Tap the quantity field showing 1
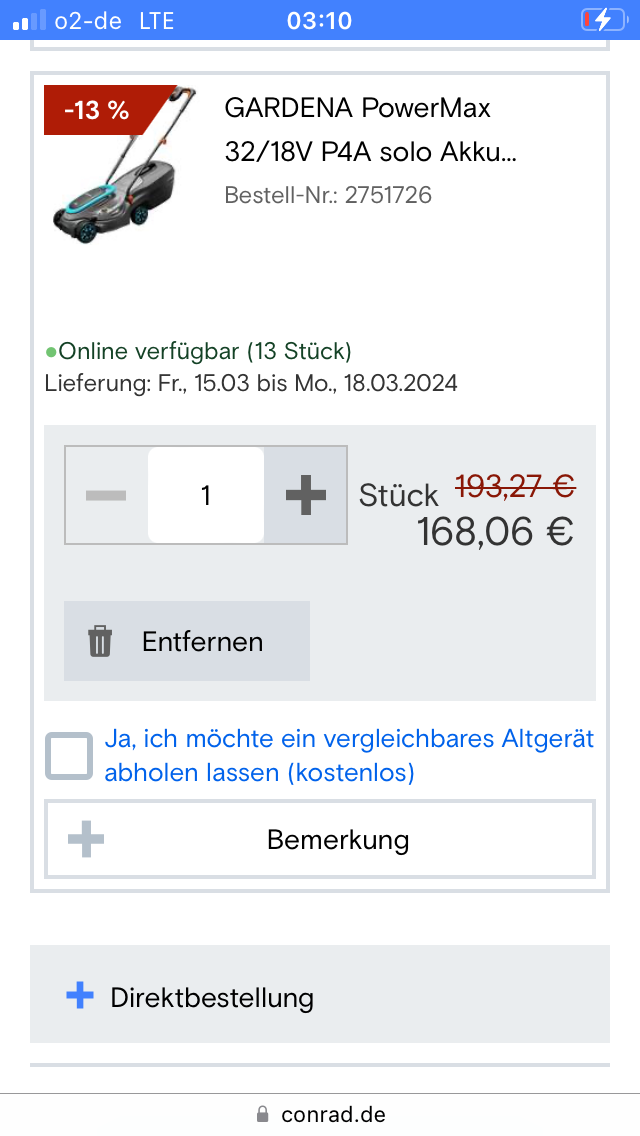This screenshot has height=1136, width=640. coord(206,496)
